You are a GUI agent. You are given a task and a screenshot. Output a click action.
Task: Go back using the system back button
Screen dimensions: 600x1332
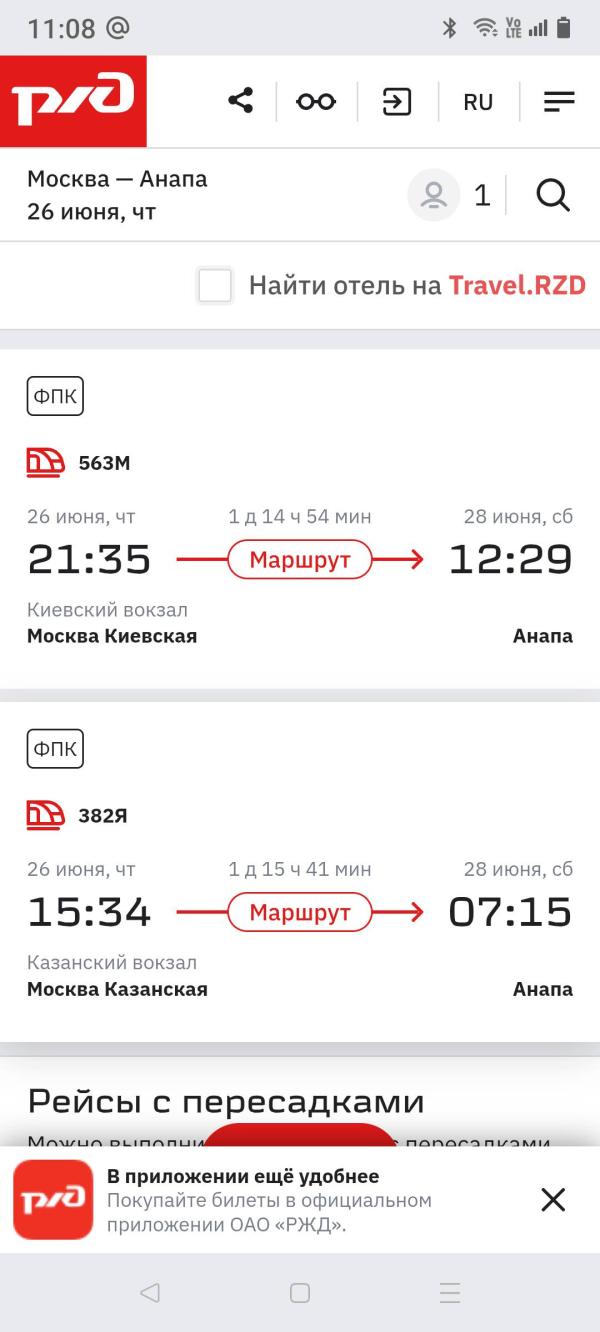[x=150, y=1293]
